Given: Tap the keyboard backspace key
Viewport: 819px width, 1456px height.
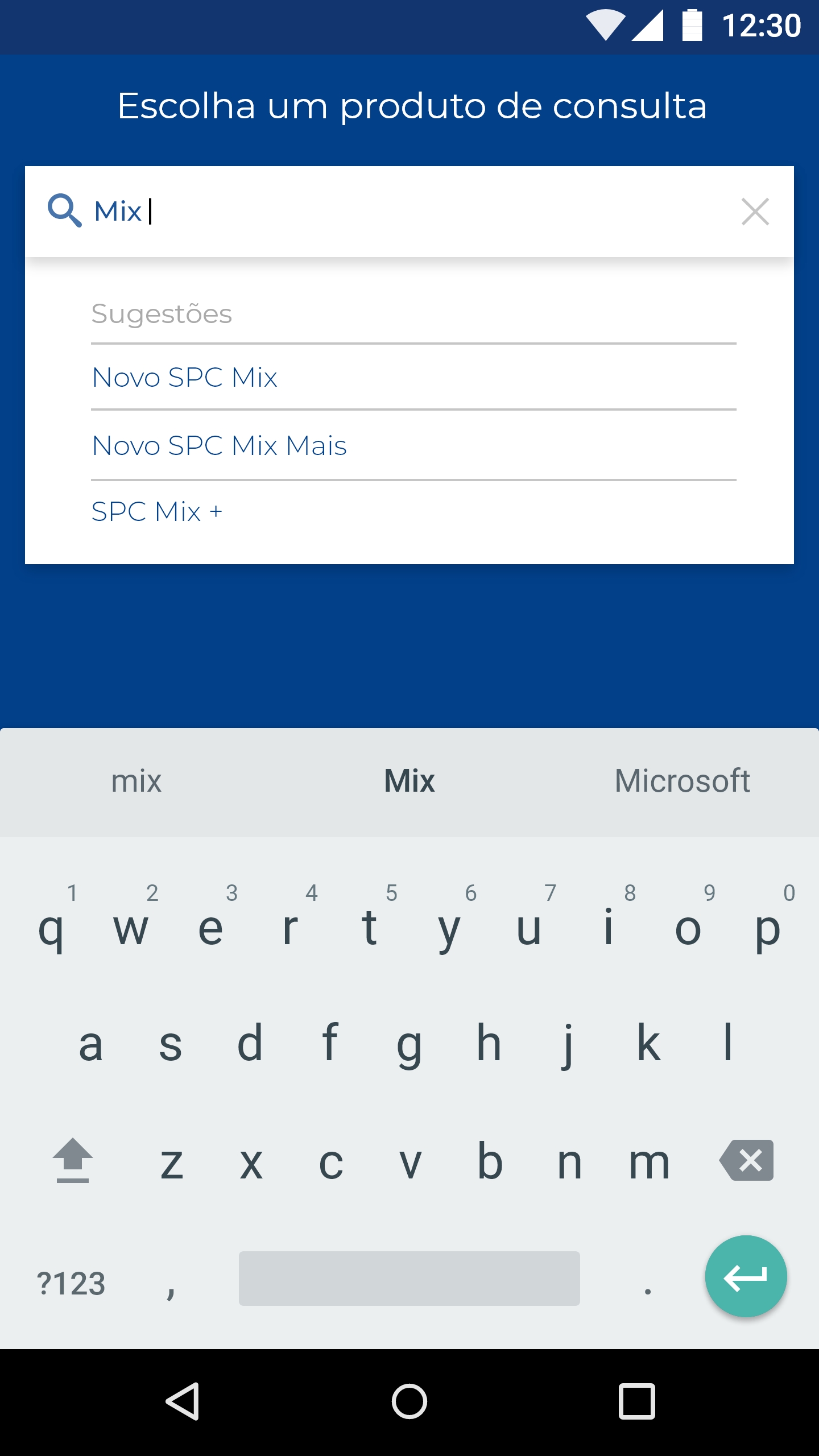Looking at the screenshot, I should pyautogui.click(x=746, y=1160).
